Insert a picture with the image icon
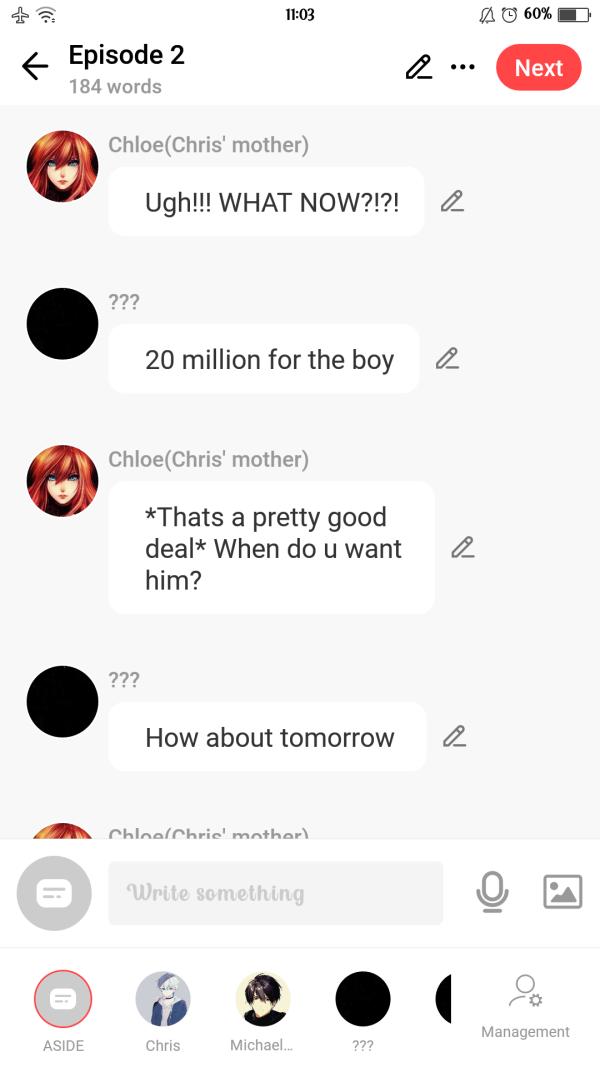Screen dimensions: 600x1067 point(562,892)
